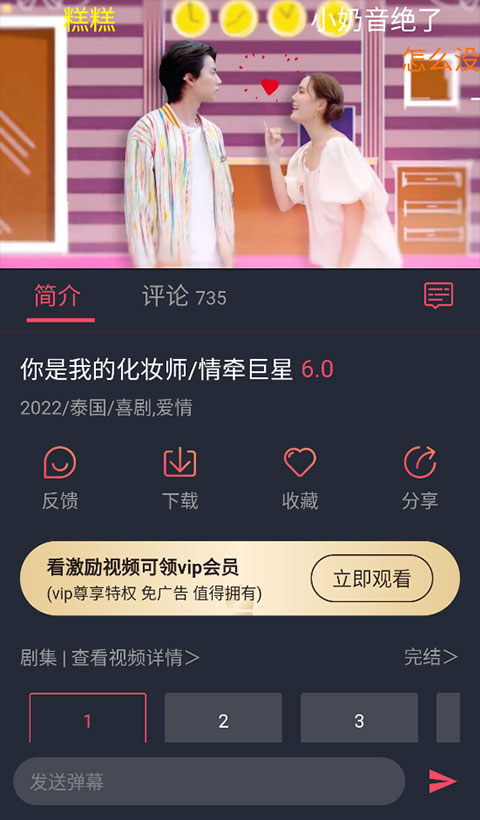Open 查看视频详情 link
Screen dimensions: 480x820
point(135,658)
